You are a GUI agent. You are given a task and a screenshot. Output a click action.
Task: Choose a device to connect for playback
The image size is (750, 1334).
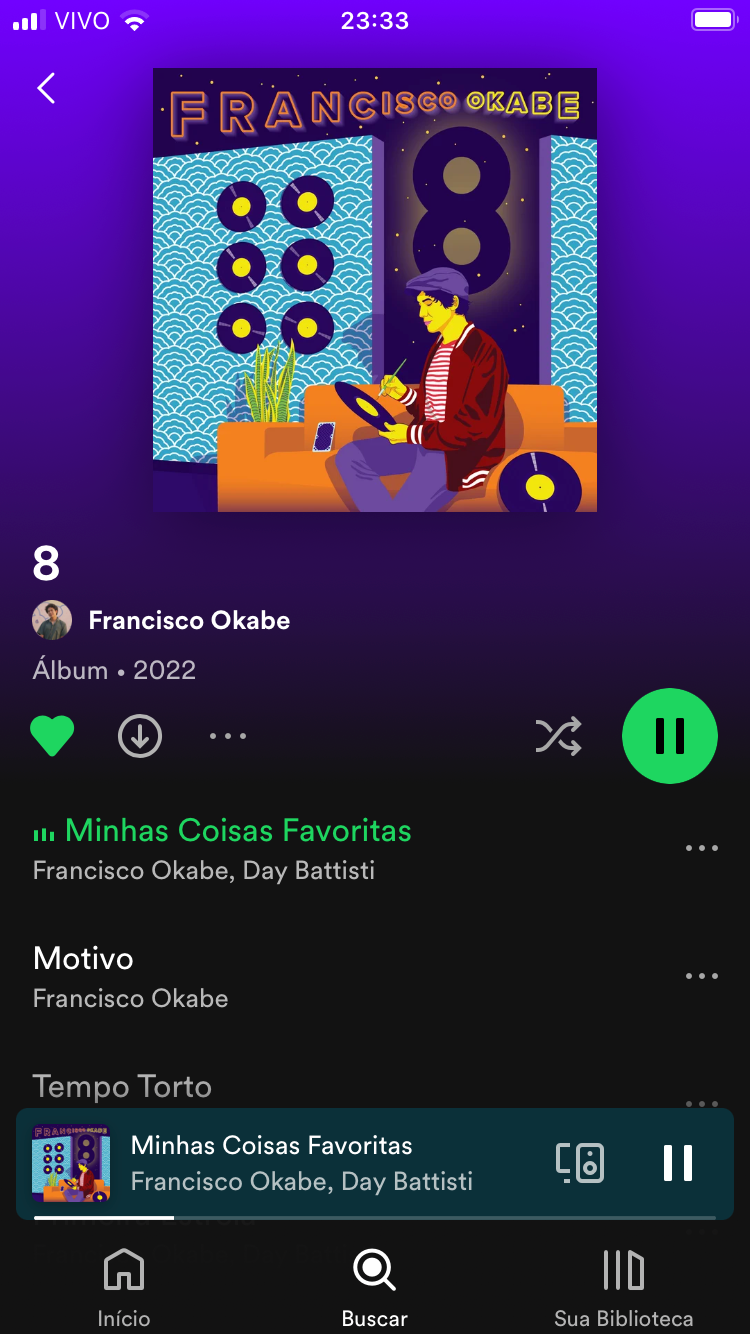[x=580, y=1163]
